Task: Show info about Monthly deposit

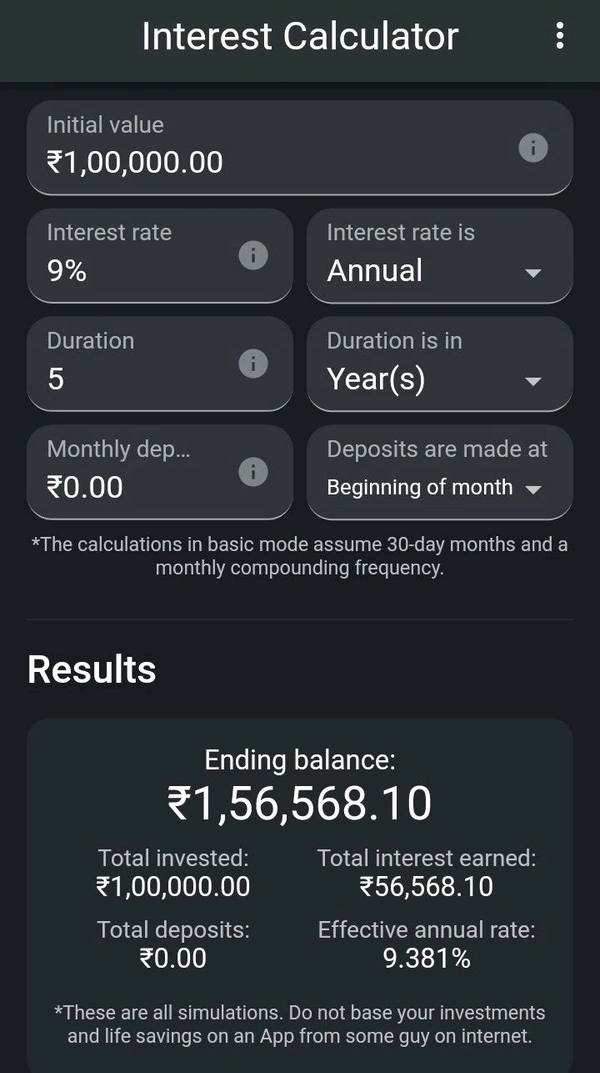Action: 253,472
